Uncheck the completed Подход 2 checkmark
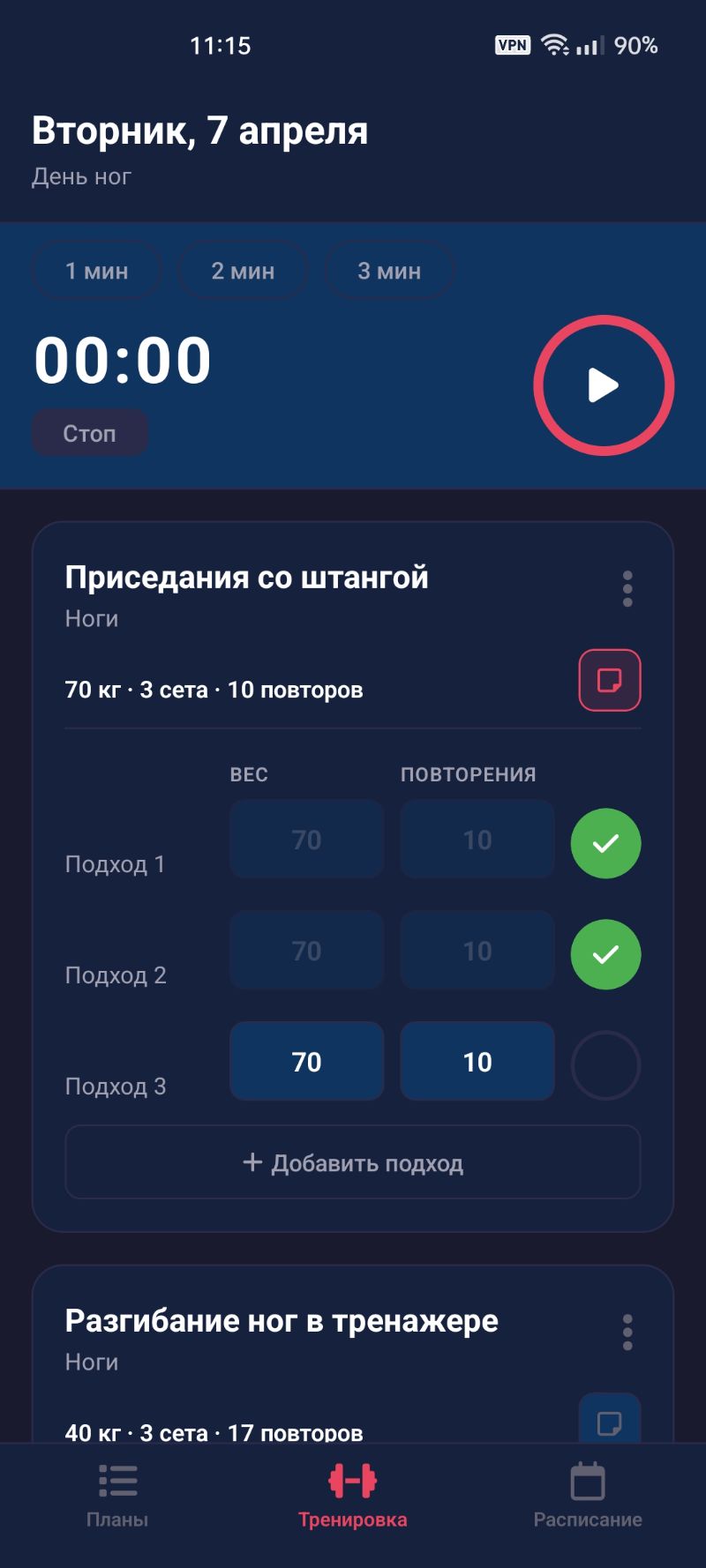This screenshot has height=1568, width=706. pyautogui.click(x=605, y=953)
